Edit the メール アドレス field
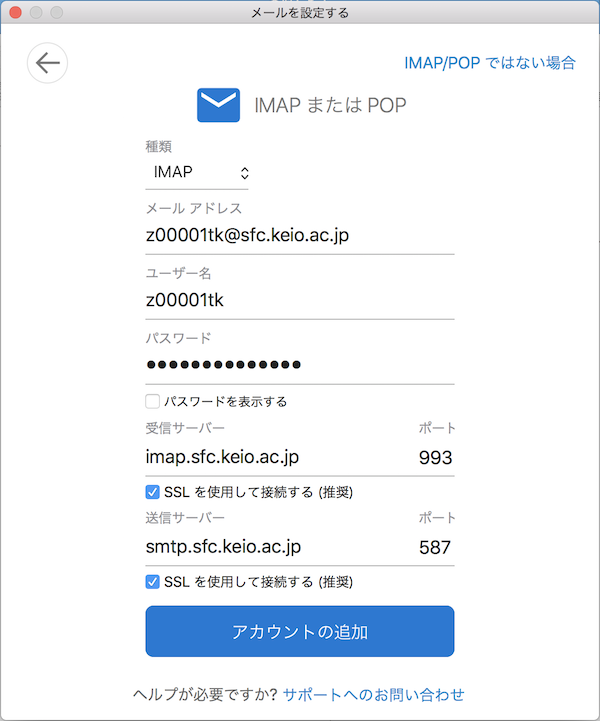Screen dimensions: 600x721 [x=298, y=235]
